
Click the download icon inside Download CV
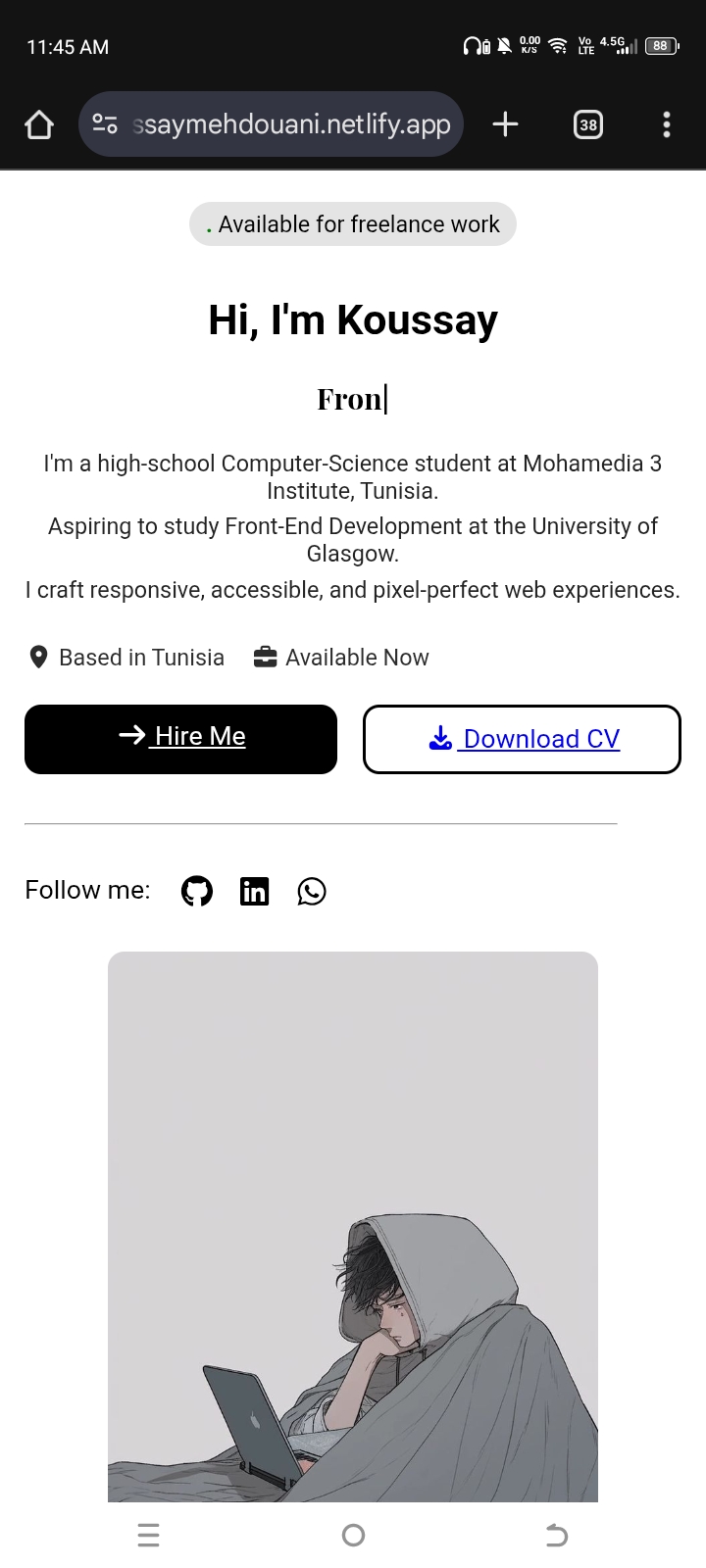point(441,738)
